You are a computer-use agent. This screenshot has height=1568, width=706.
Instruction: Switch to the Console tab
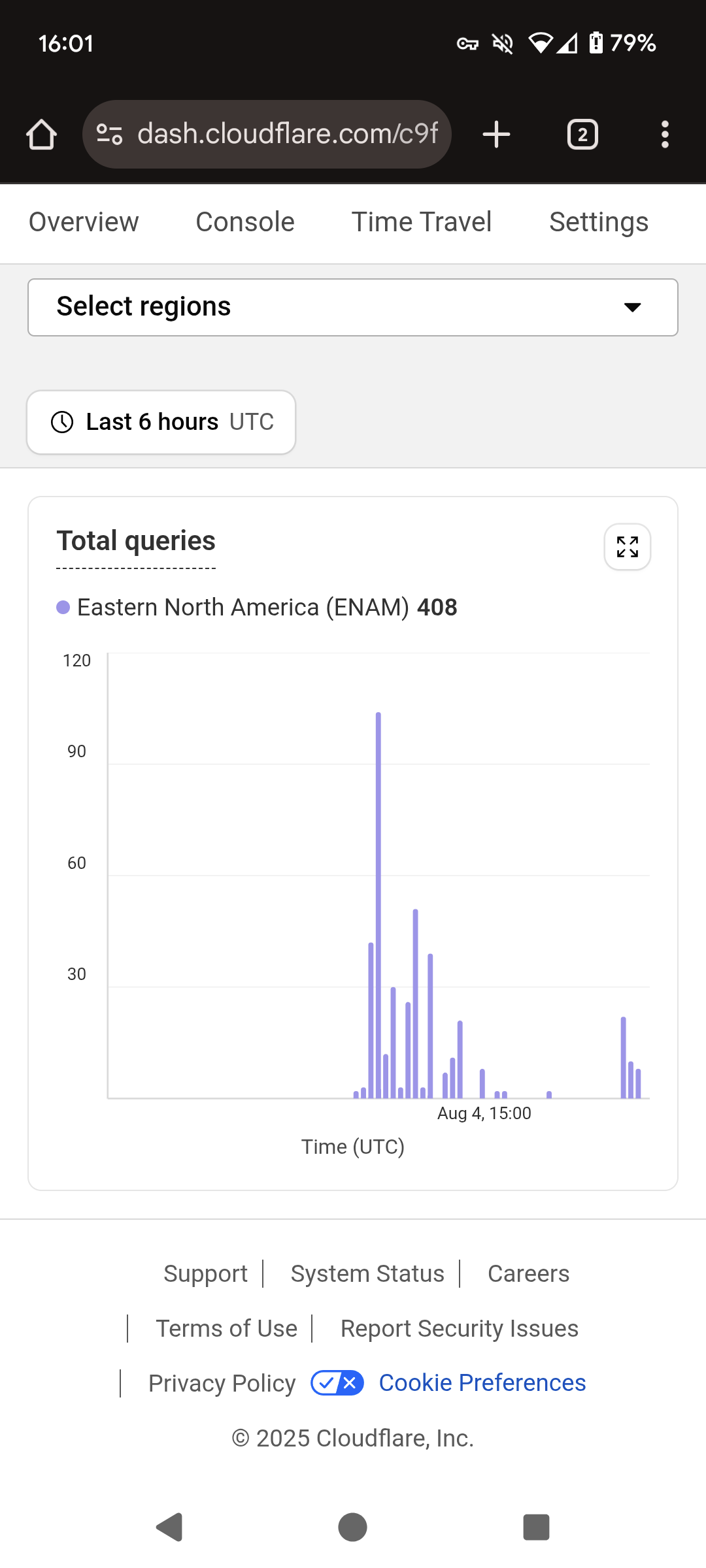244,221
